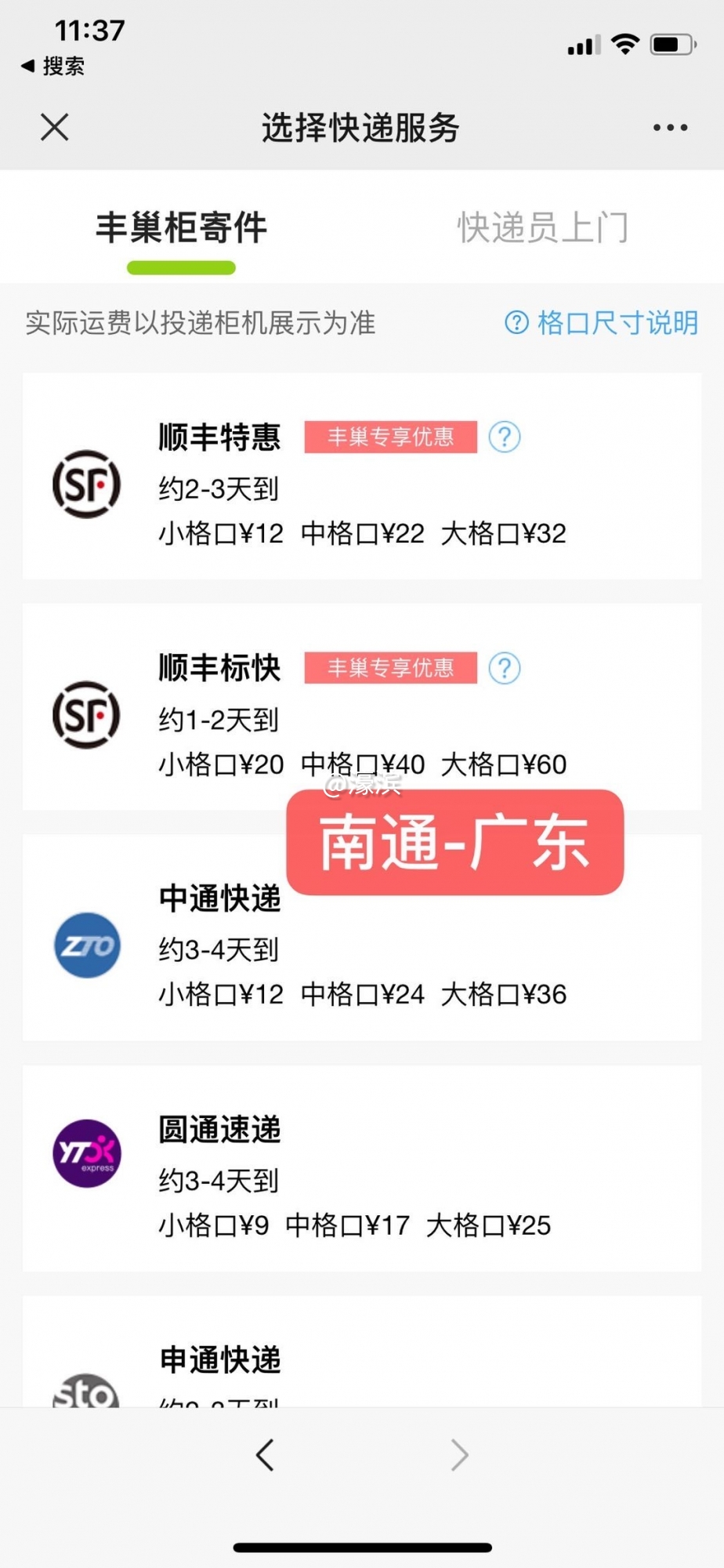Click the SF Express logo for 顺丰标快
The image size is (724, 1568).
tap(86, 714)
